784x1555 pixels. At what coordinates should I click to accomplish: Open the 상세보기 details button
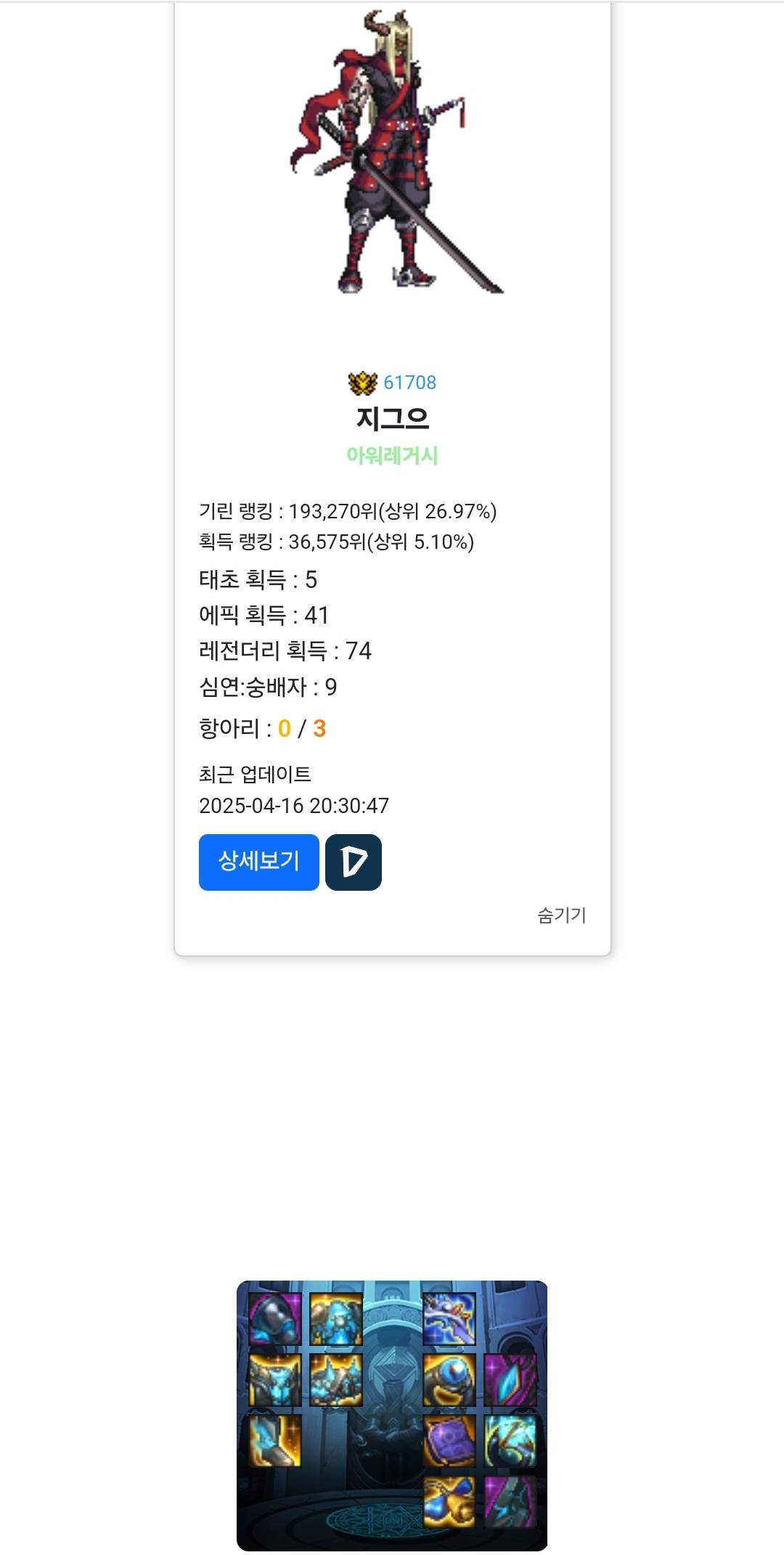click(x=258, y=862)
